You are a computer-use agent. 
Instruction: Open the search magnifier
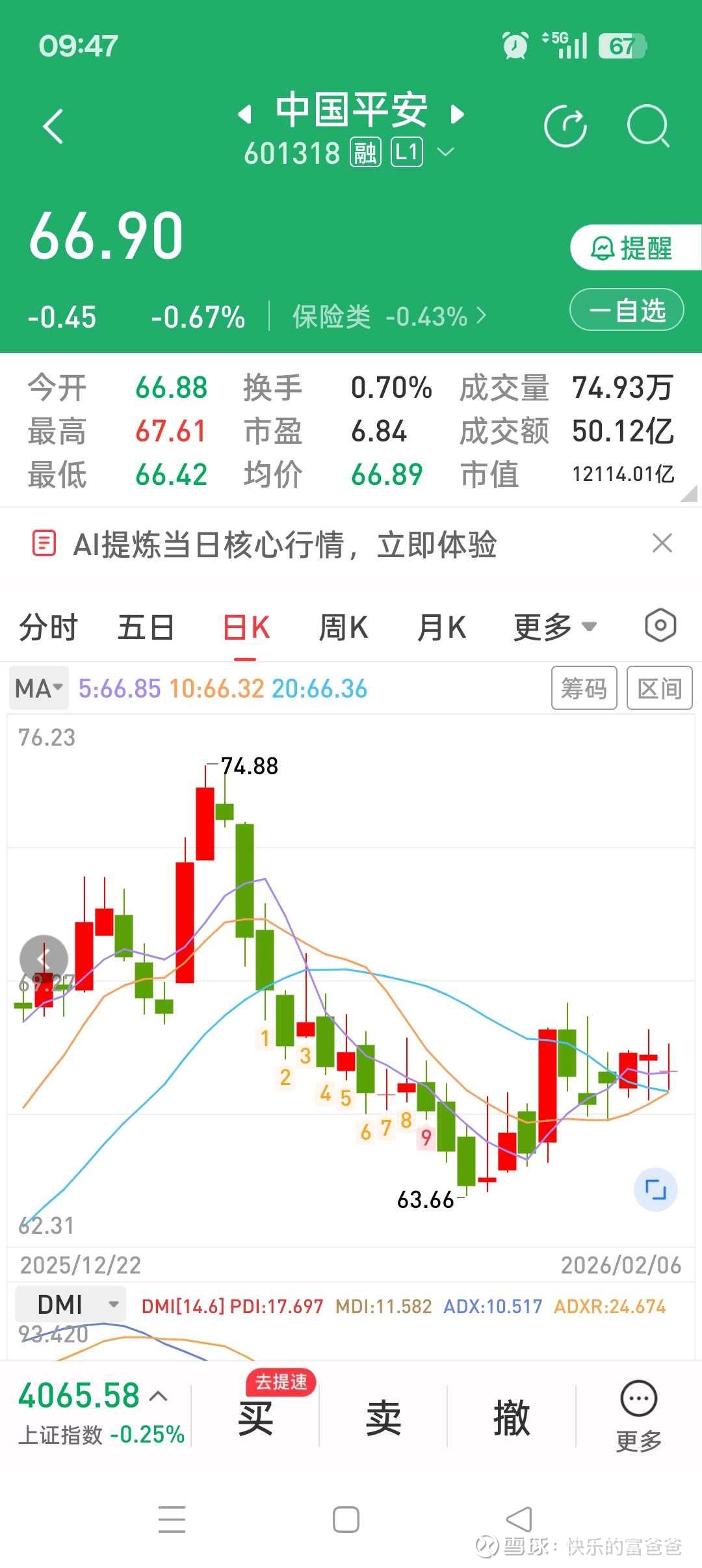coord(648,125)
